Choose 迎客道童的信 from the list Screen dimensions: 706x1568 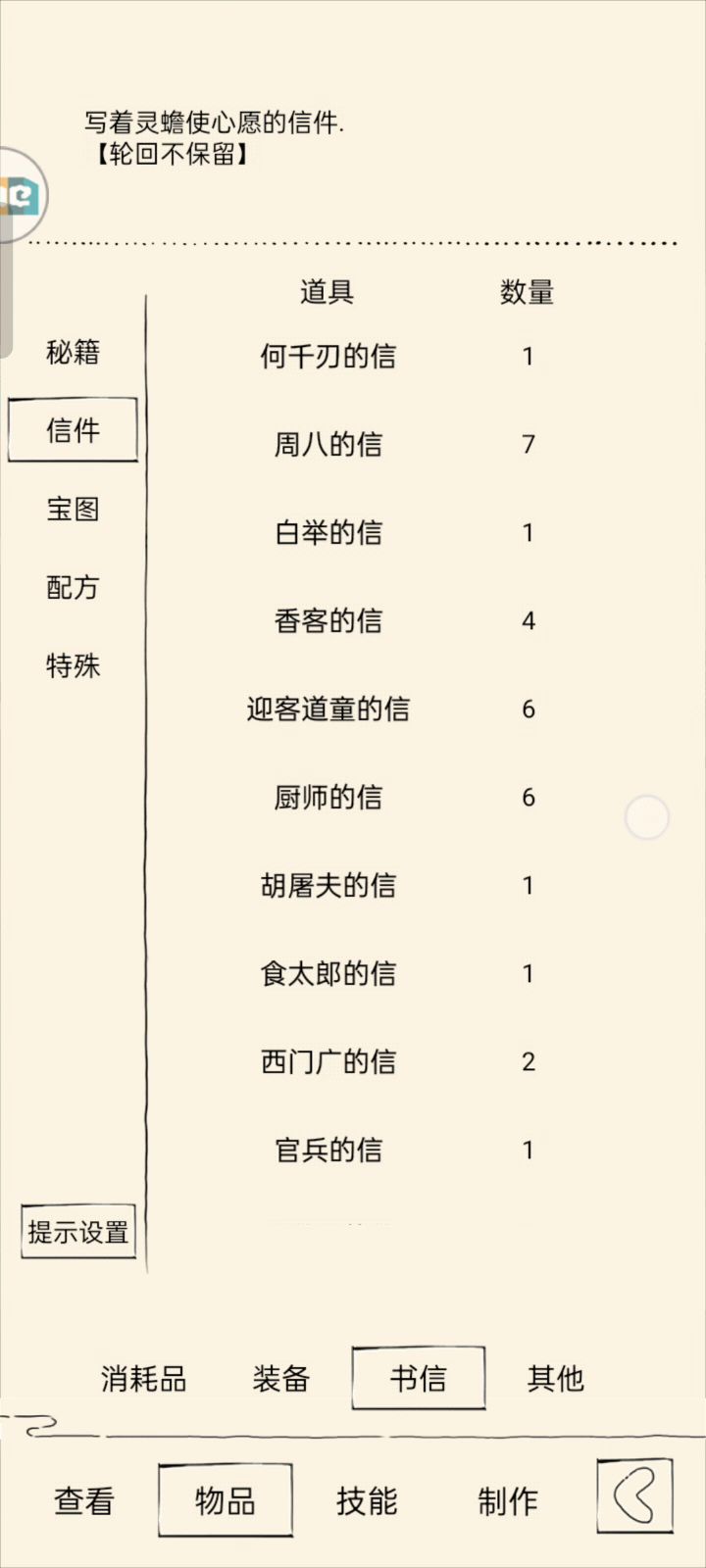328,709
